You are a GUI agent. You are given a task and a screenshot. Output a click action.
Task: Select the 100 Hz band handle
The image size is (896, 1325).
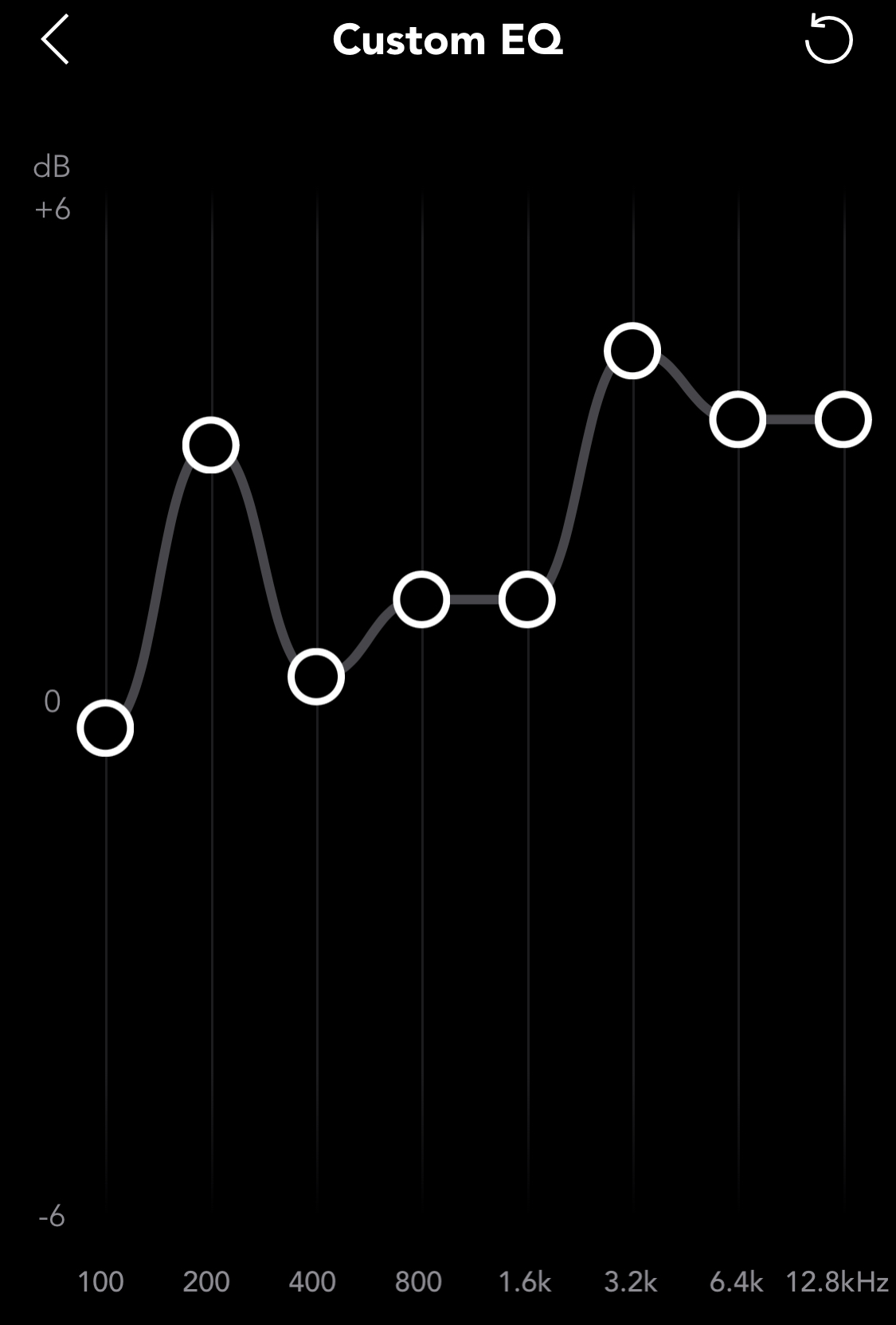tap(105, 728)
